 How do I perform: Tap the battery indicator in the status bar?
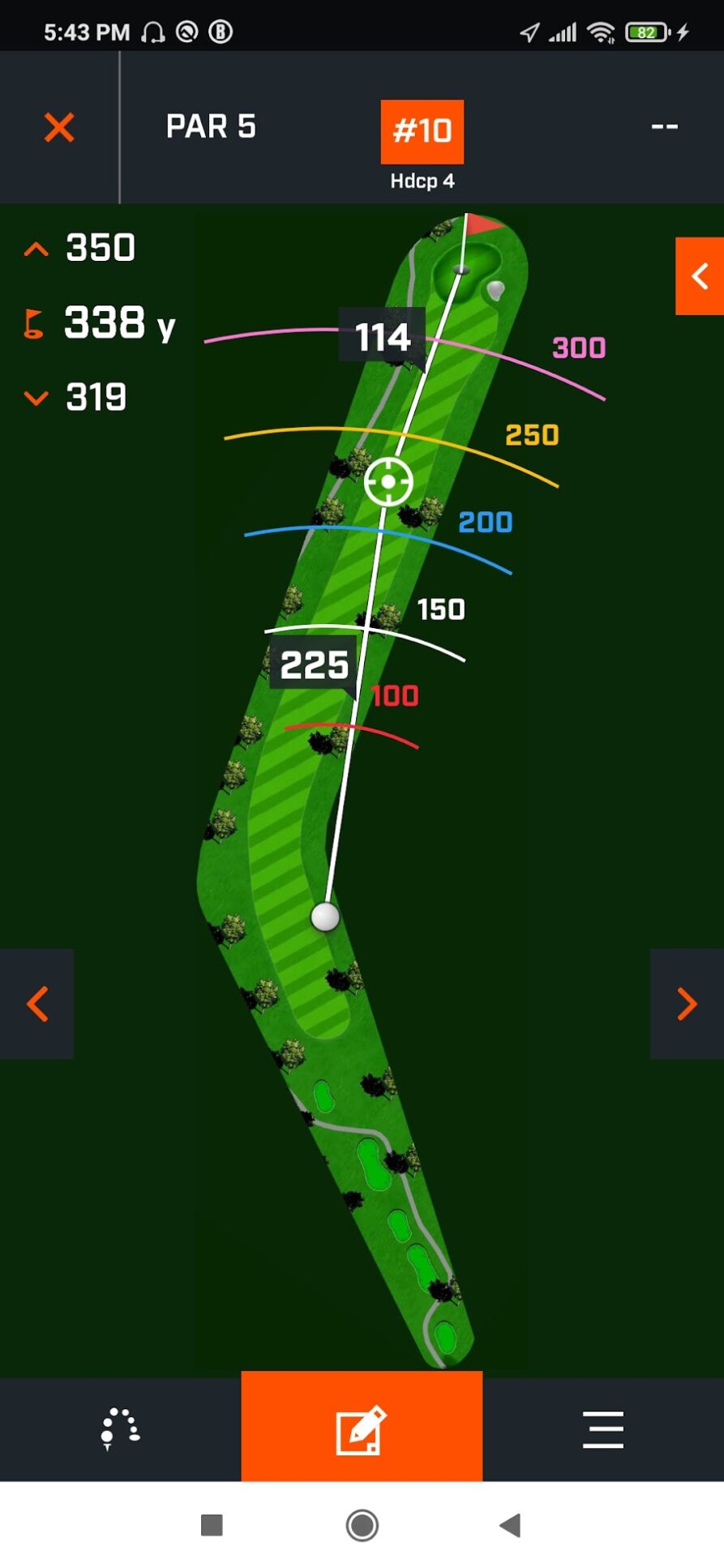pyautogui.click(x=643, y=31)
